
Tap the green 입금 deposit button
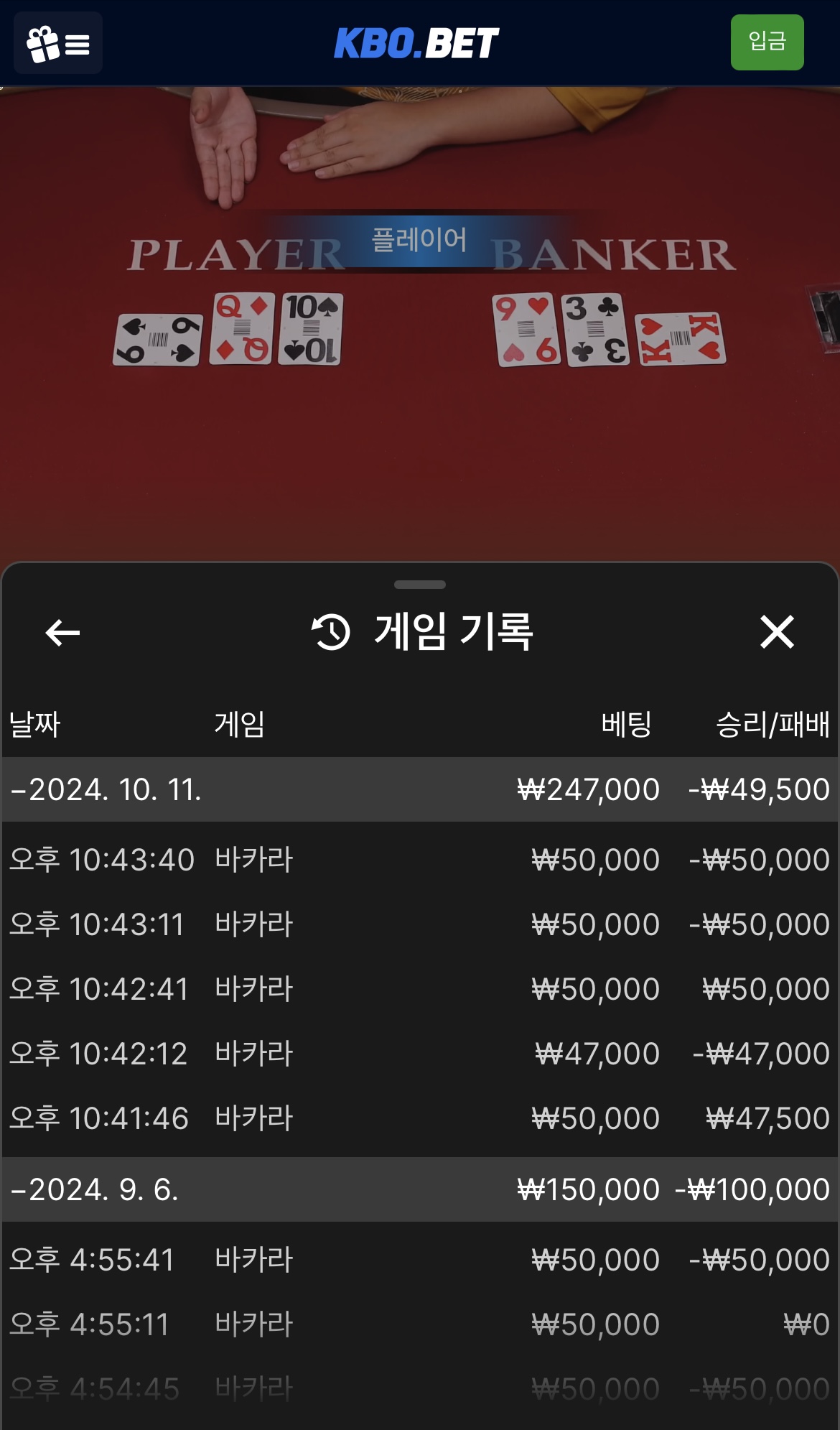[x=766, y=42]
